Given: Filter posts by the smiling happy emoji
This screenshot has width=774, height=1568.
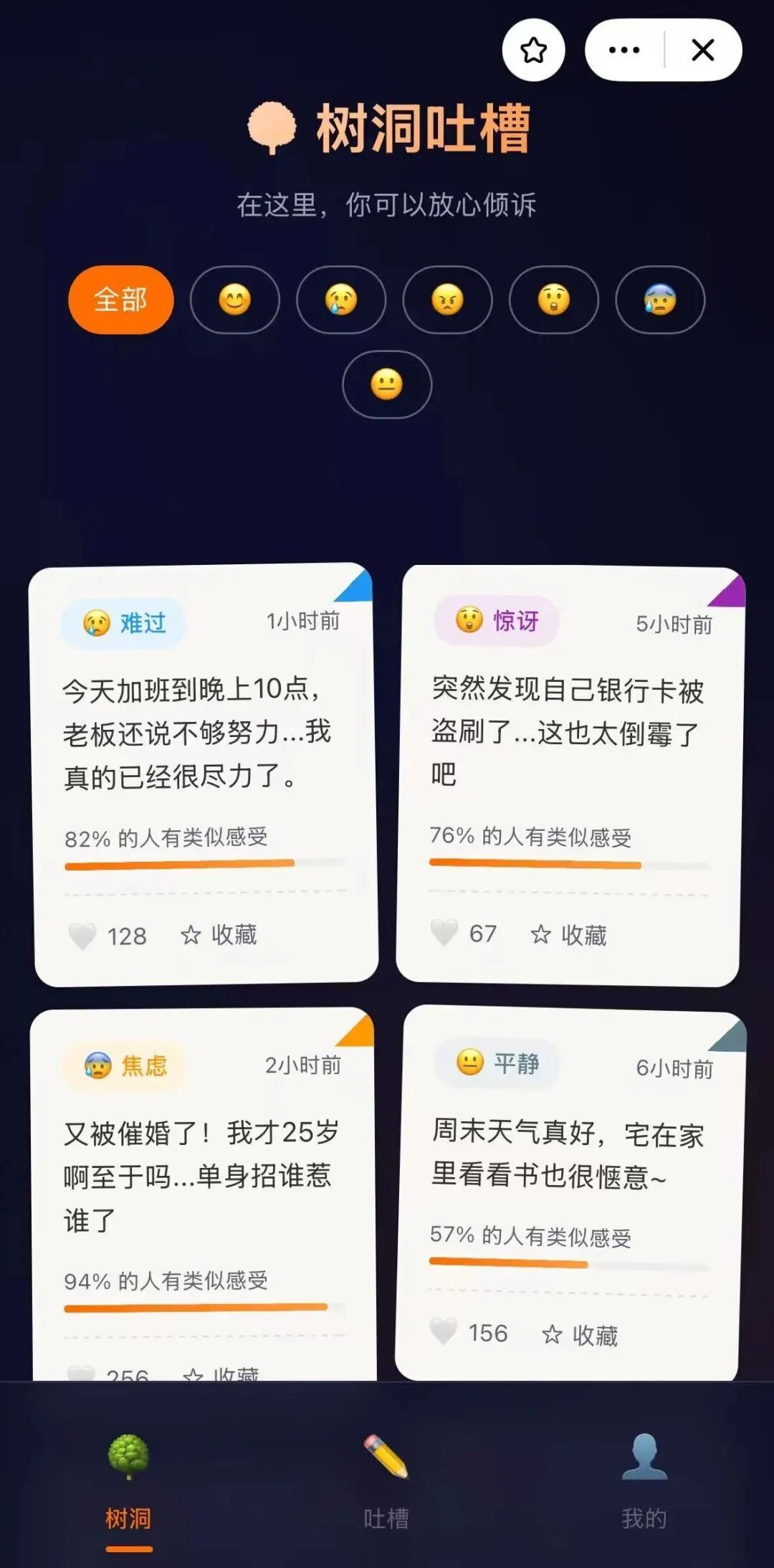Looking at the screenshot, I should click(235, 300).
